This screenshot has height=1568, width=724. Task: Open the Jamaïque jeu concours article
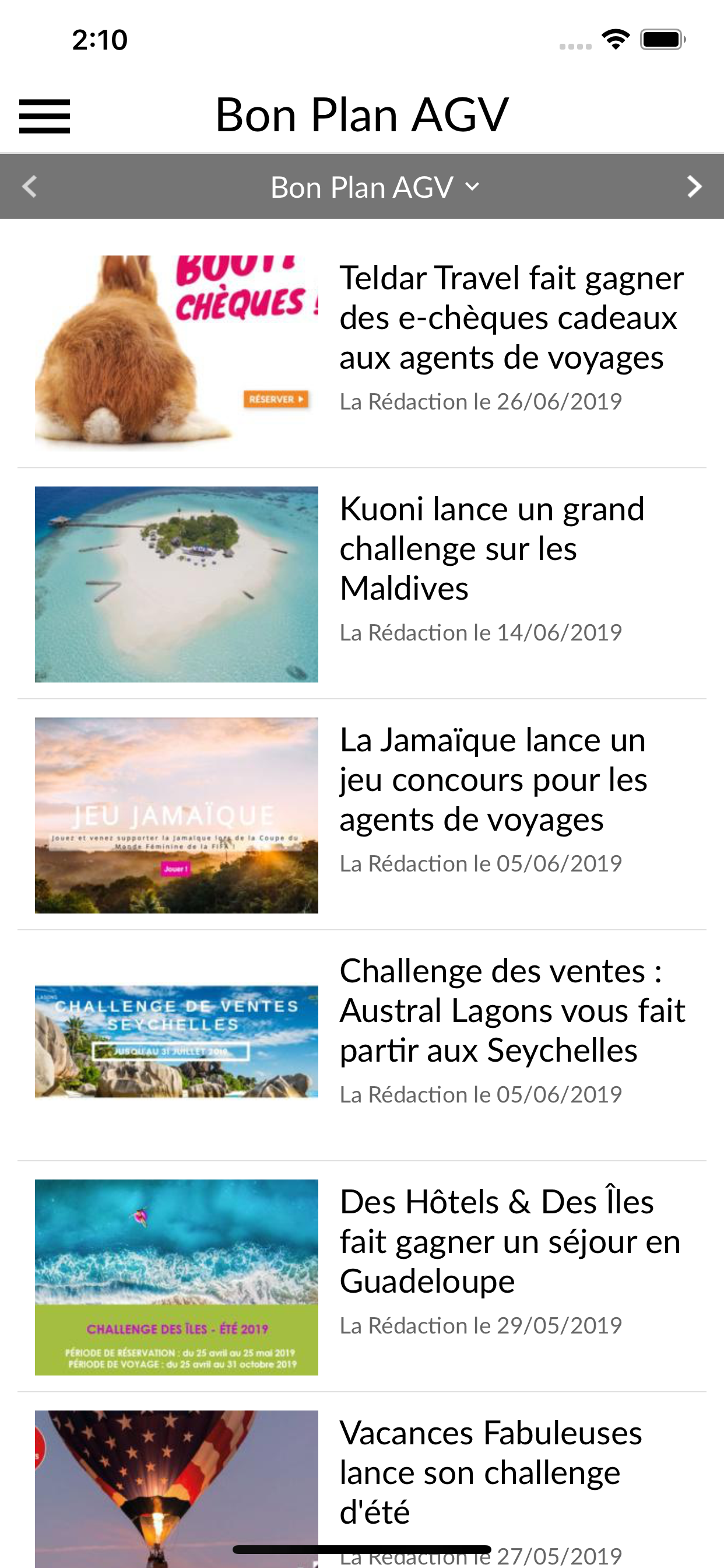click(493, 779)
